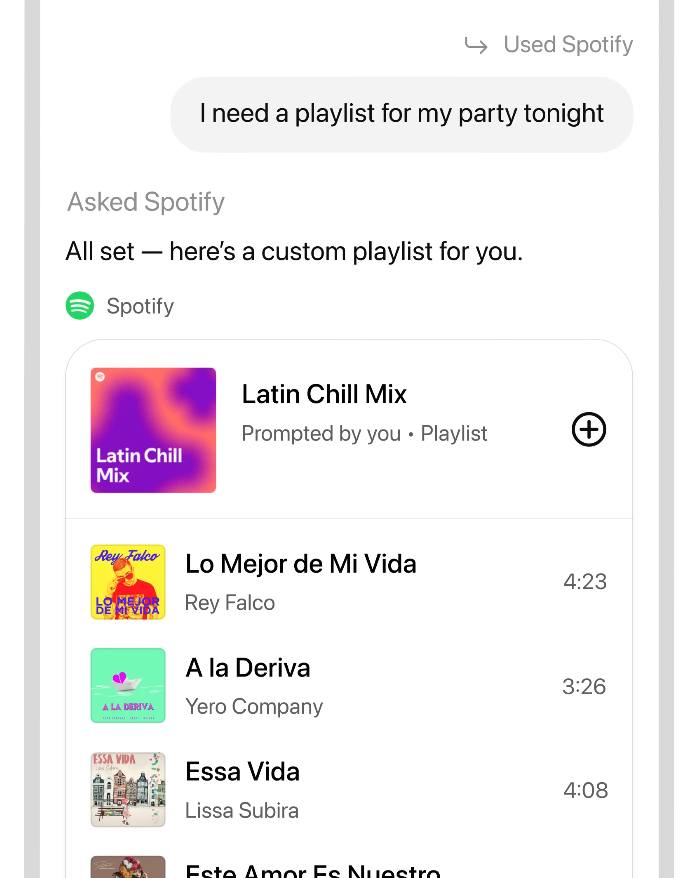Add Latin Chill Mix to library

(589, 430)
